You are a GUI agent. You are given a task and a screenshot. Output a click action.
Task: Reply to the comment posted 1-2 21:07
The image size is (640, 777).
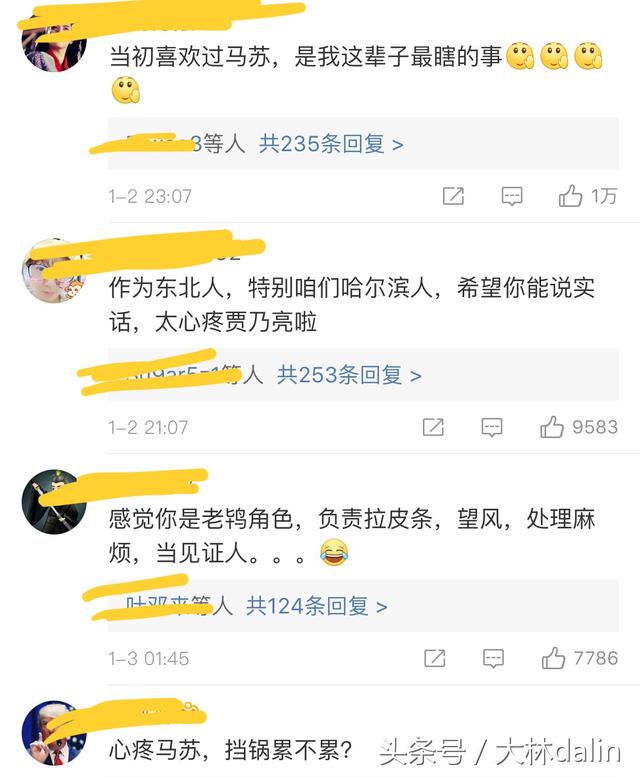(x=491, y=427)
